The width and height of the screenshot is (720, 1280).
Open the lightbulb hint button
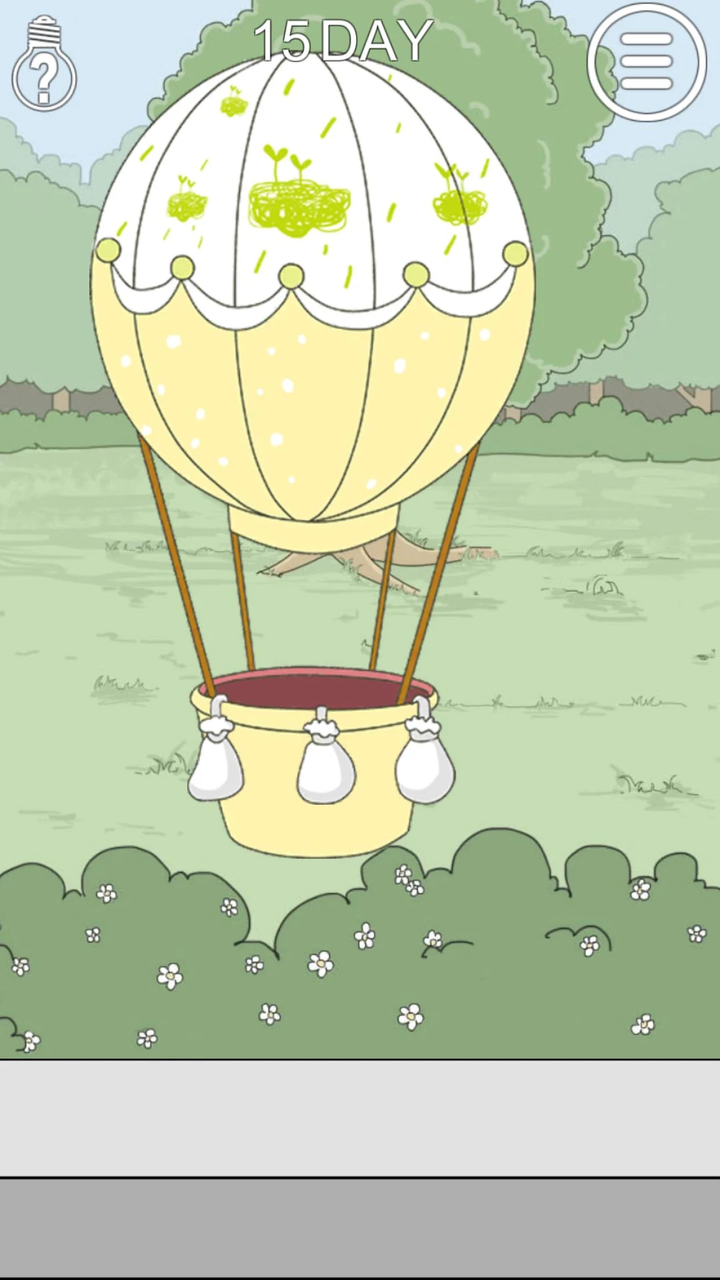click(x=44, y=63)
